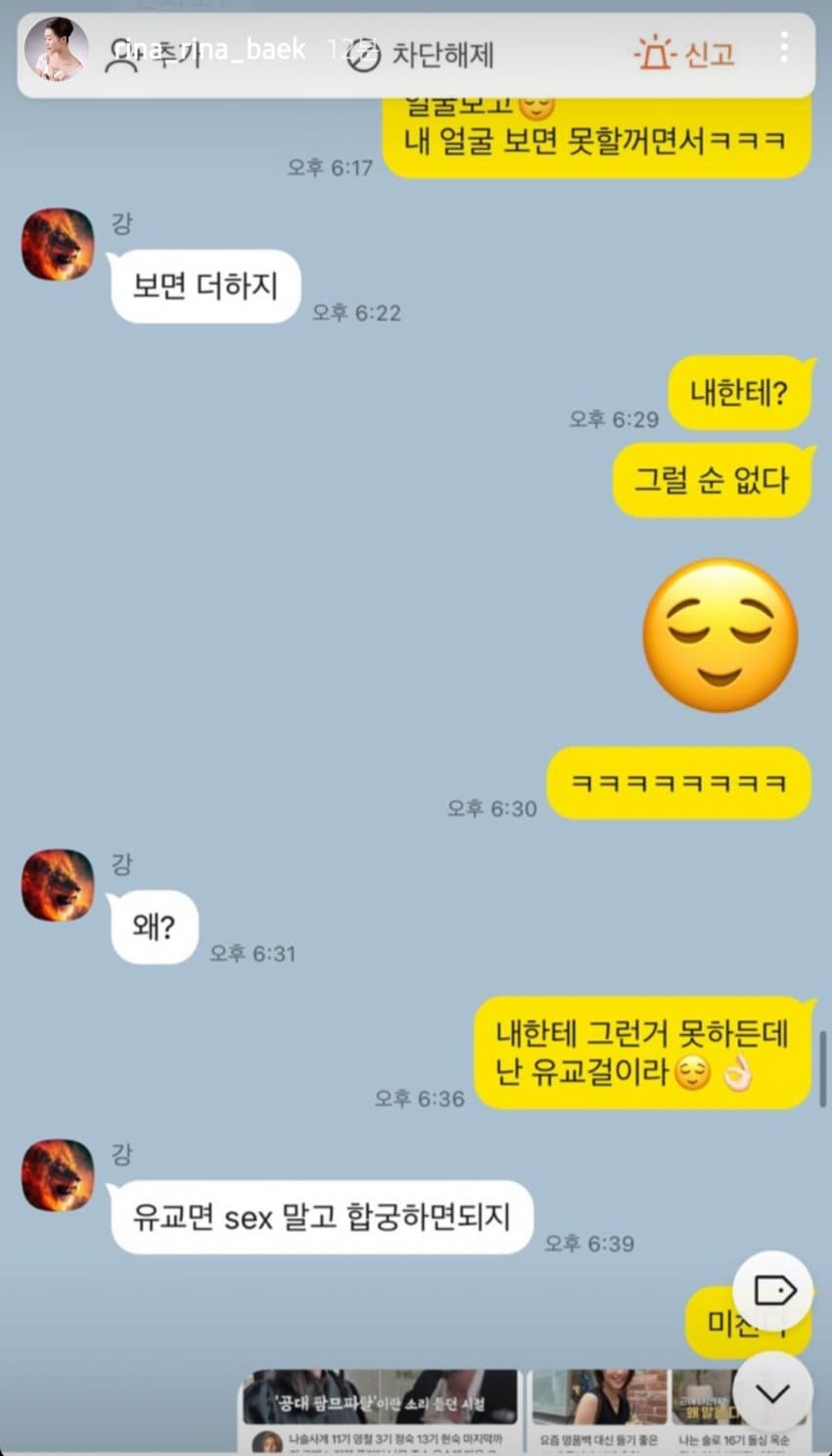Open the '요즘 명품백 대신' card
The width and height of the screenshot is (832, 1456).
tap(597, 1410)
